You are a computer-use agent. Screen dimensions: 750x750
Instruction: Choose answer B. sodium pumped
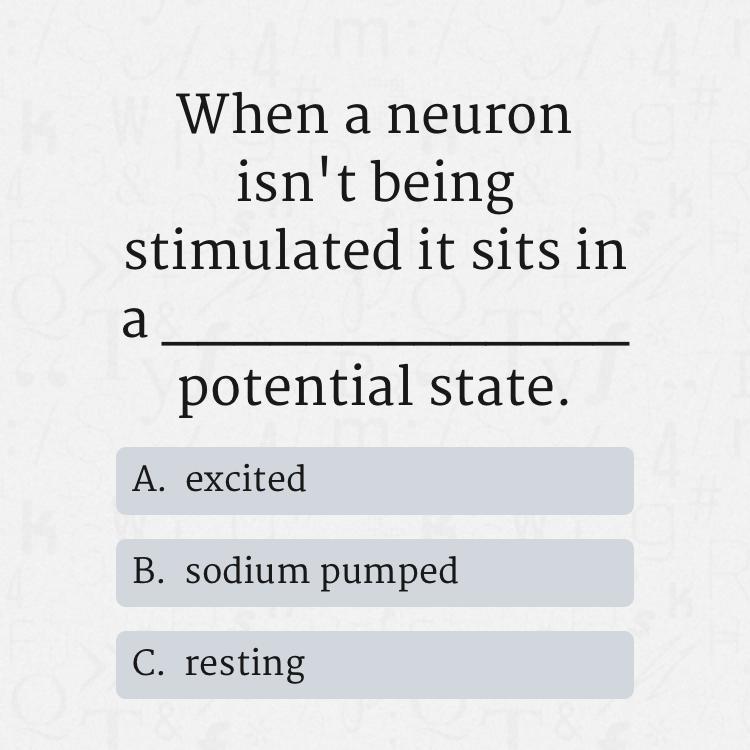pos(374,573)
